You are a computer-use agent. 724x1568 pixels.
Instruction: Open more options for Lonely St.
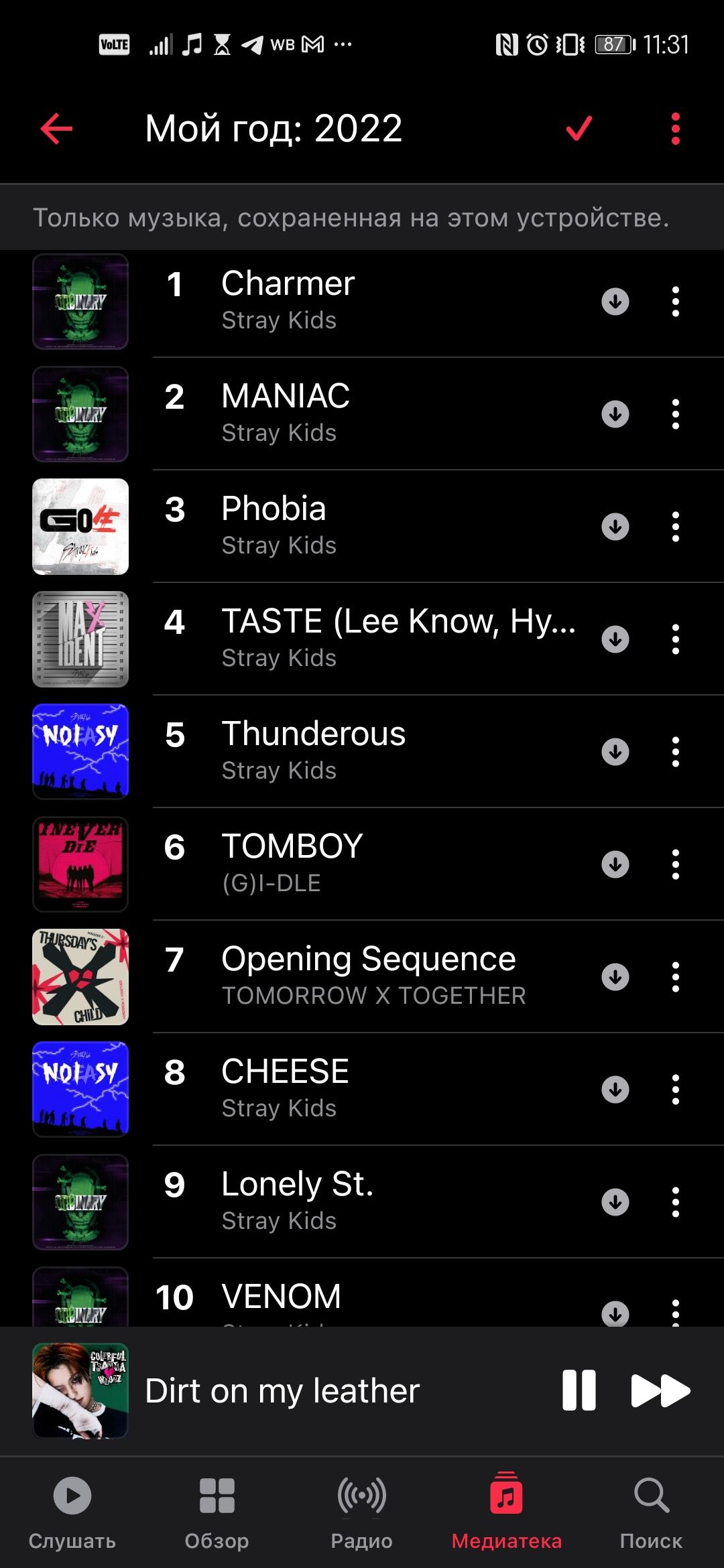coord(675,1202)
